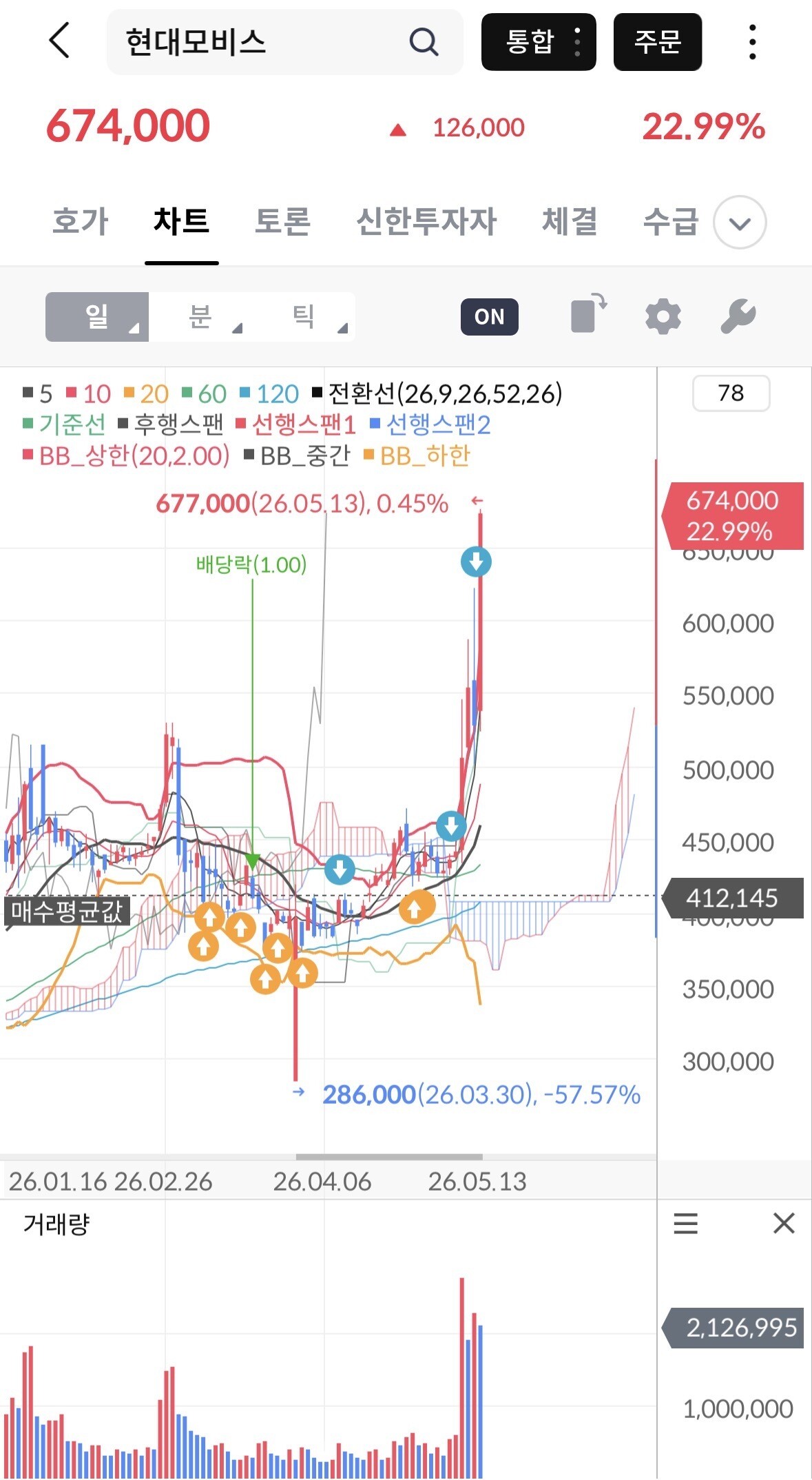
Task: Close the 거래량 volume panel
Action: [784, 1224]
